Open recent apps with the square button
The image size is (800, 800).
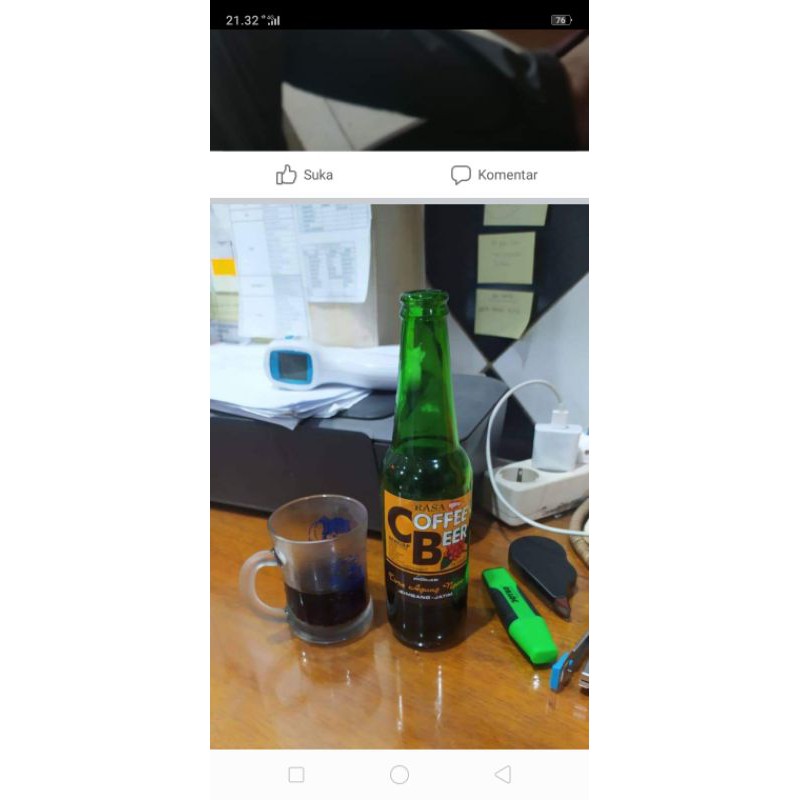296,774
